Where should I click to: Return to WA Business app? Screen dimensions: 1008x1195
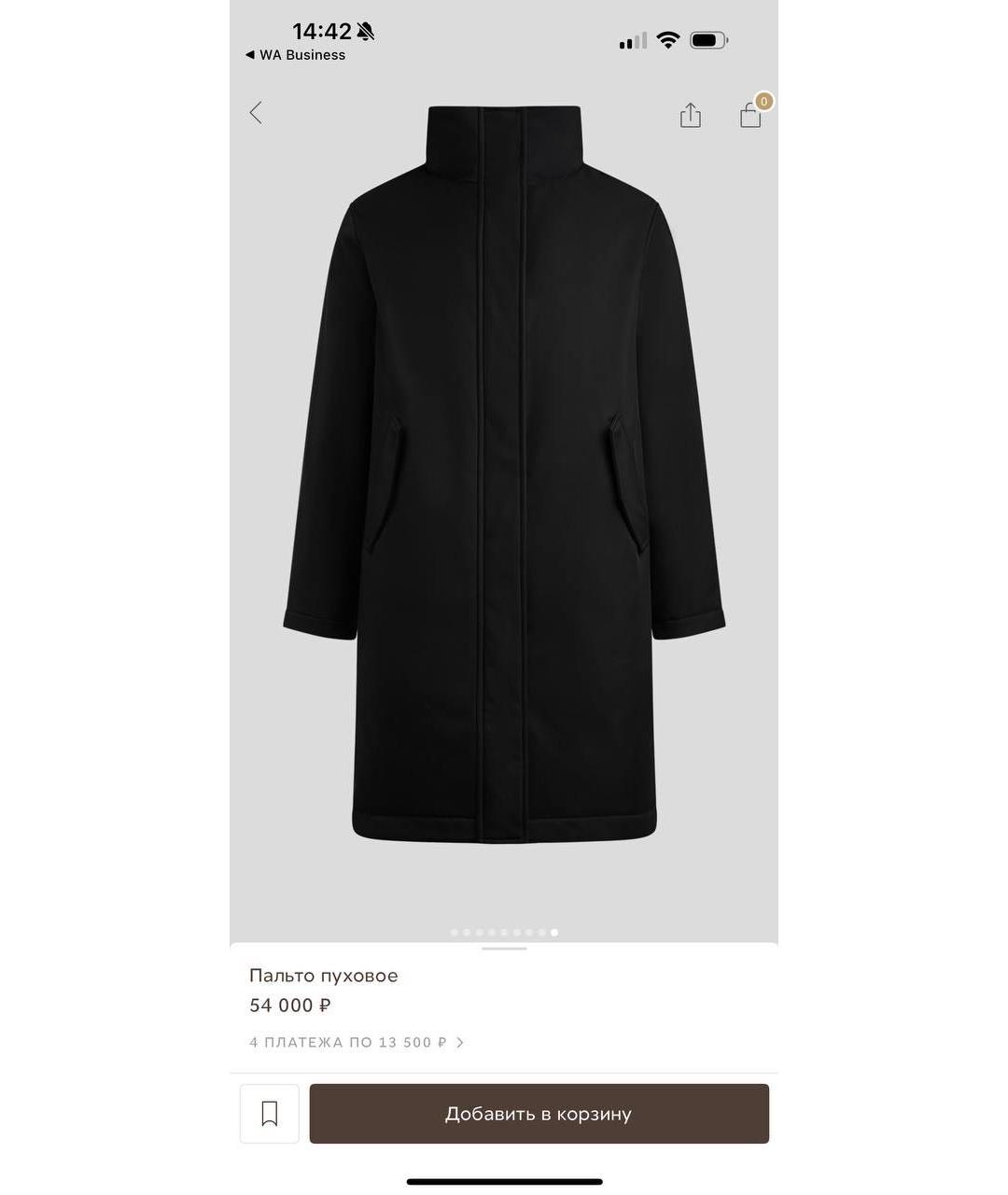coord(295,55)
